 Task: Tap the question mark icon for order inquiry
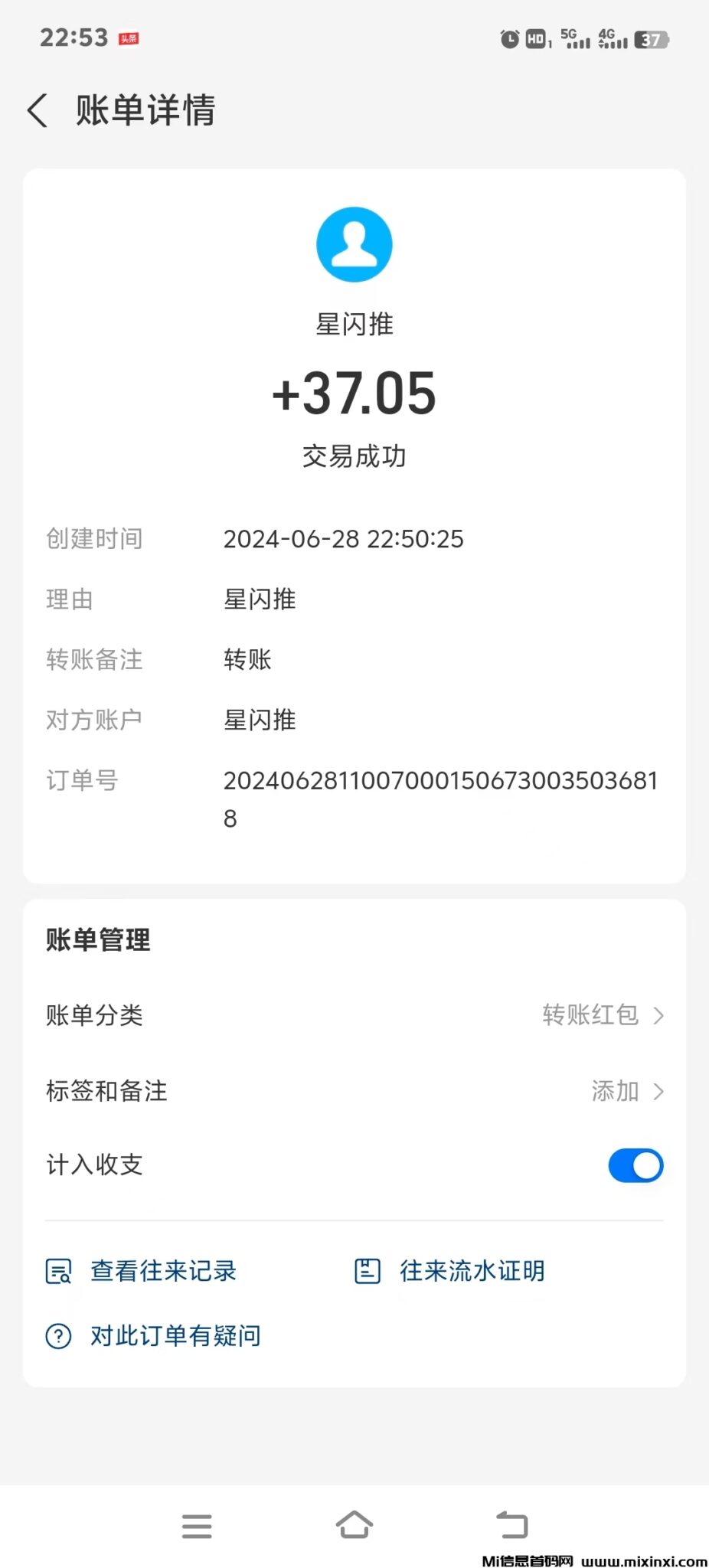[59, 1335]
